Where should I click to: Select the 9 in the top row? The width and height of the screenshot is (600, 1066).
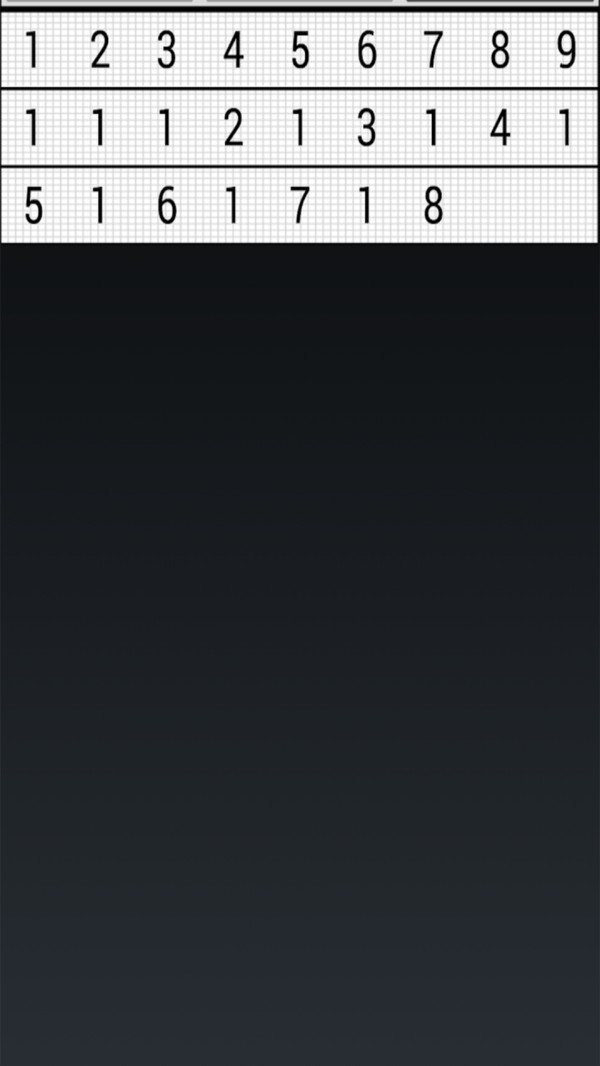(567, 51)
